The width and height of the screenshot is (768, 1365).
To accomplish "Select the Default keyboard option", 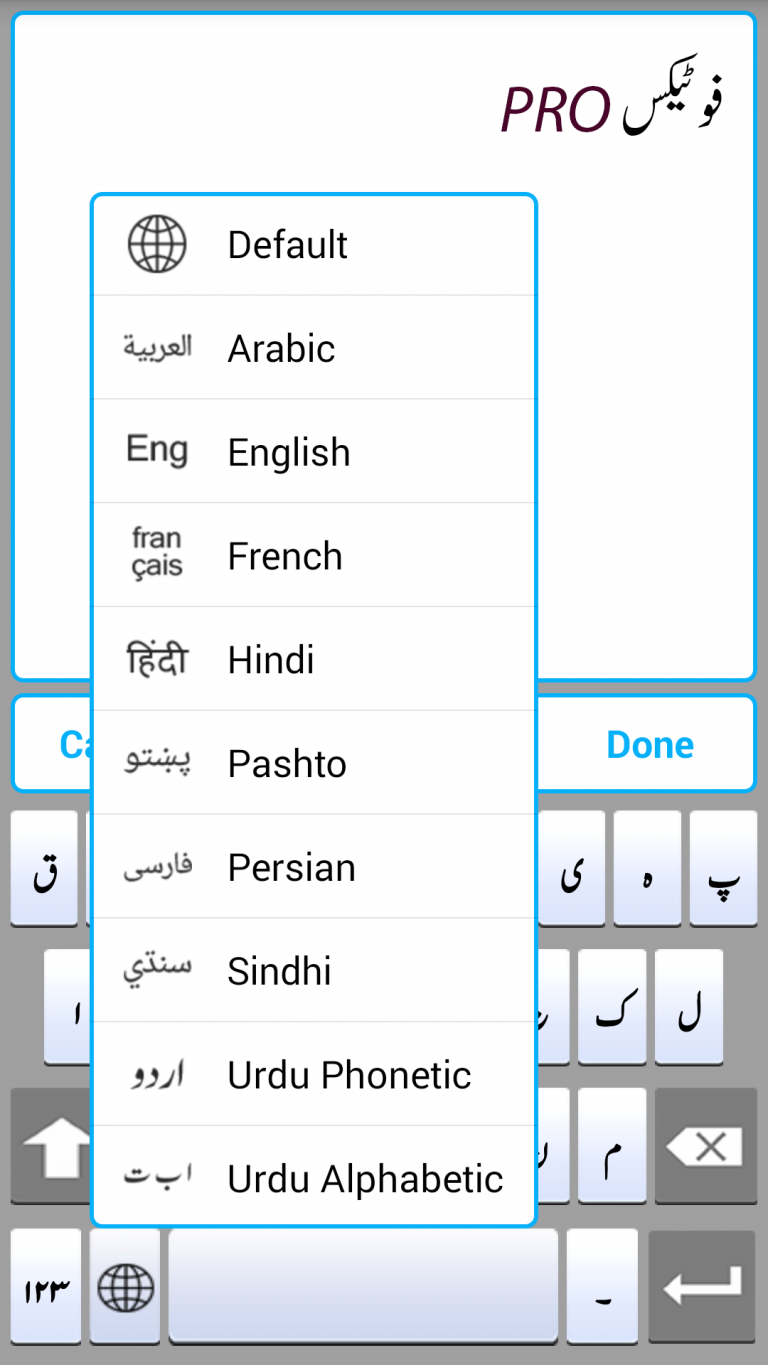I will pyautogui.click(x=314, y=245).
